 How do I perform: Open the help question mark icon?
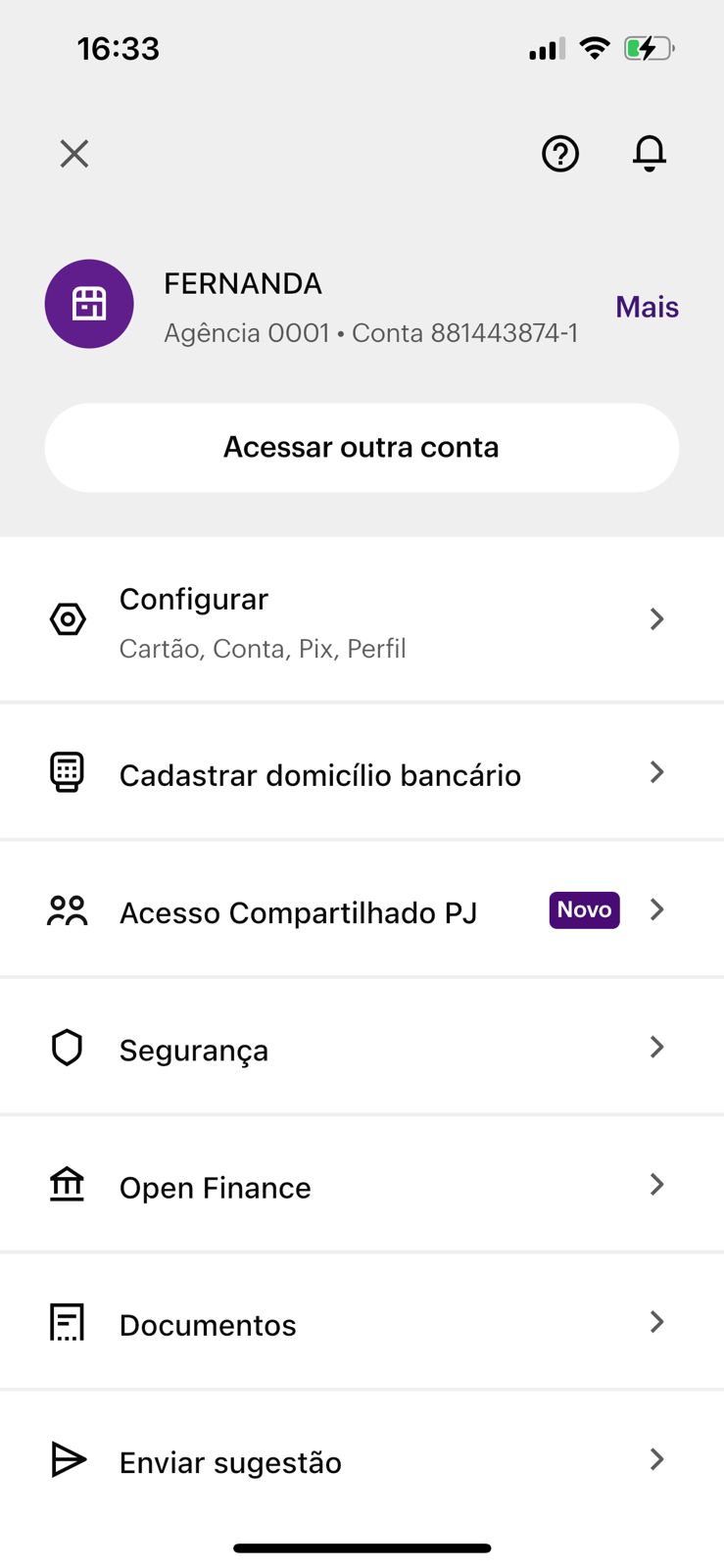click(x=560, y=154)
